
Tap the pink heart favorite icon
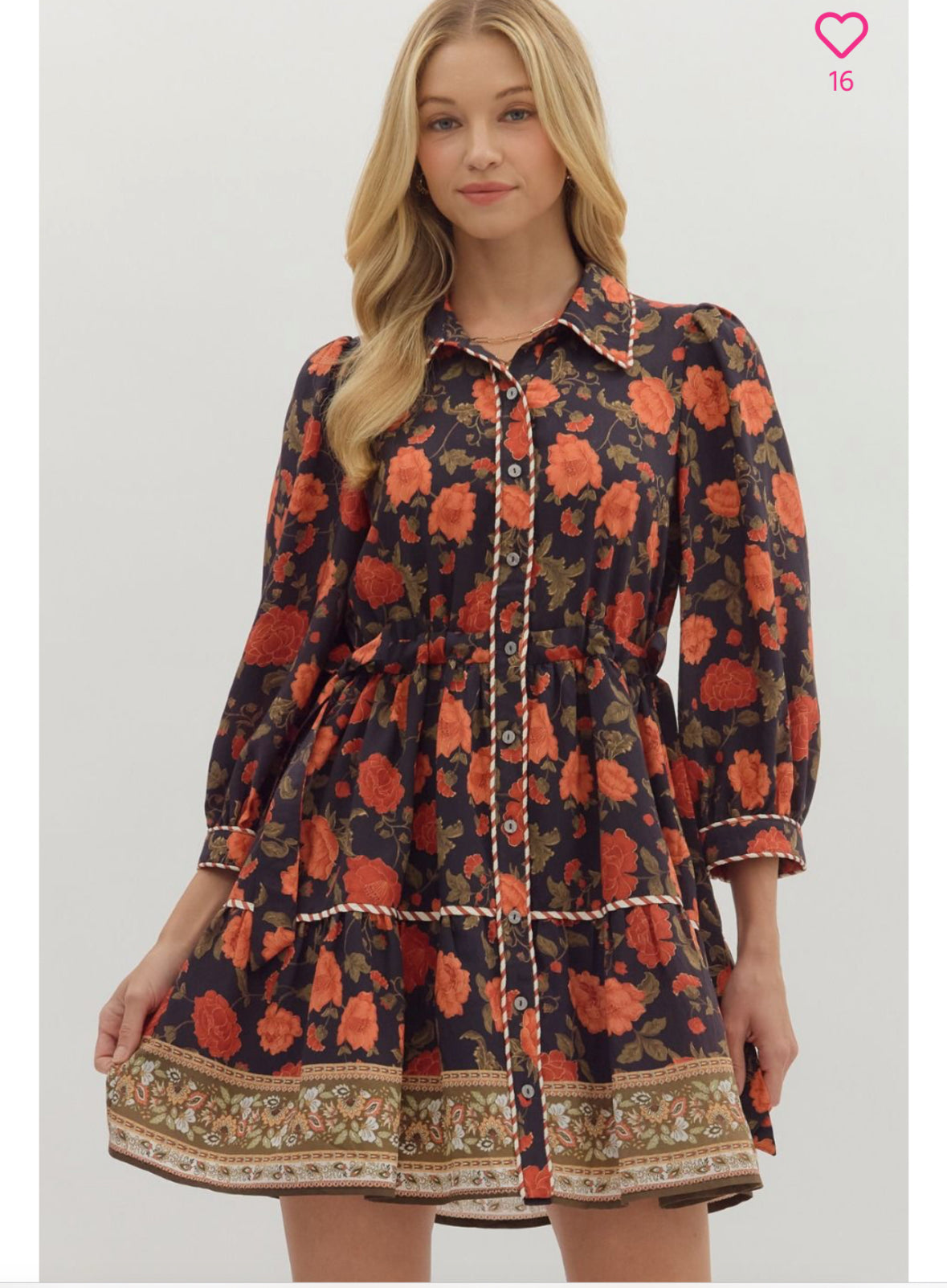coord(841,35)
